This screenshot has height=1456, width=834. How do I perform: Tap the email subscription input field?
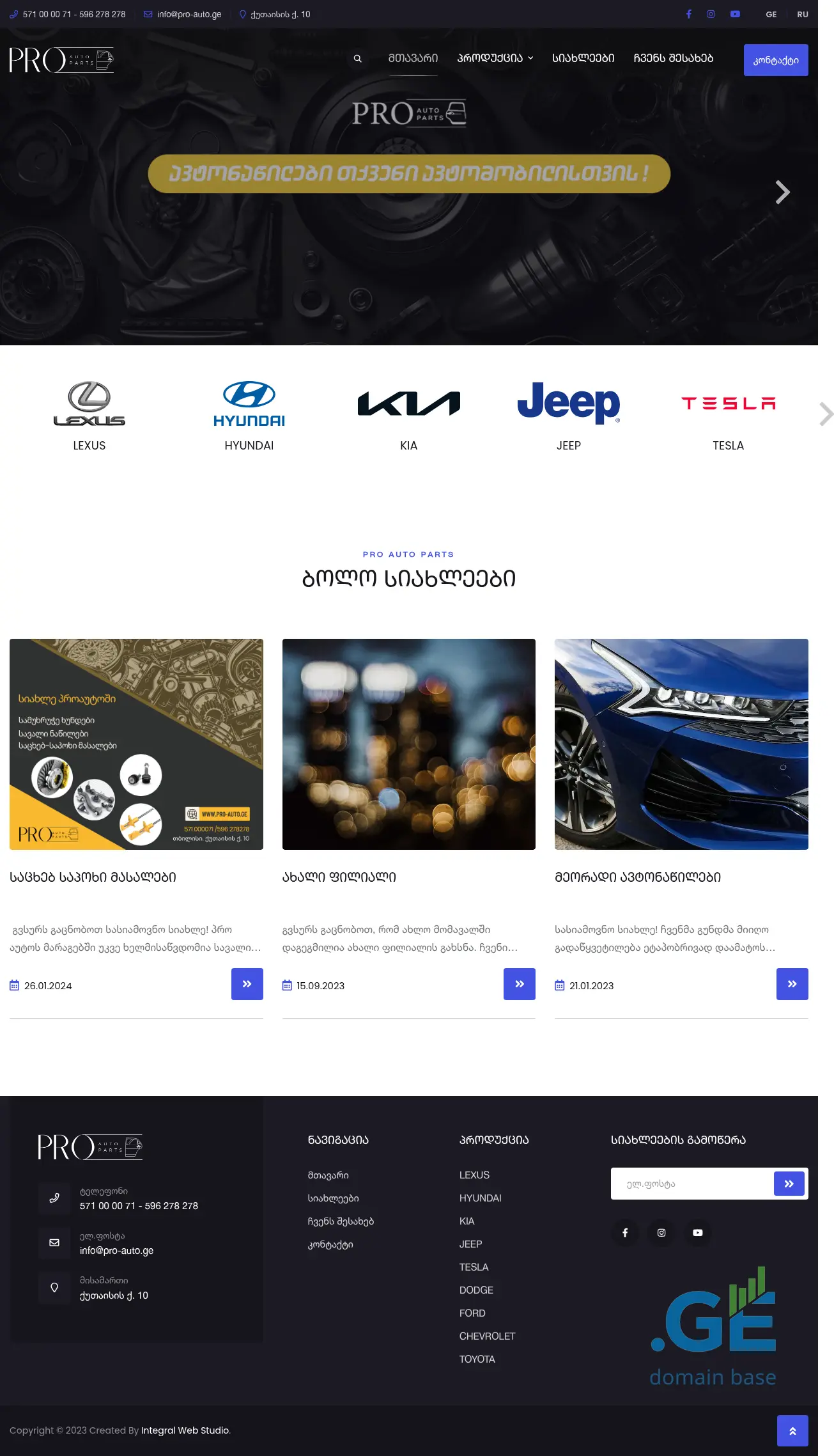click(x=691, y=1184)
